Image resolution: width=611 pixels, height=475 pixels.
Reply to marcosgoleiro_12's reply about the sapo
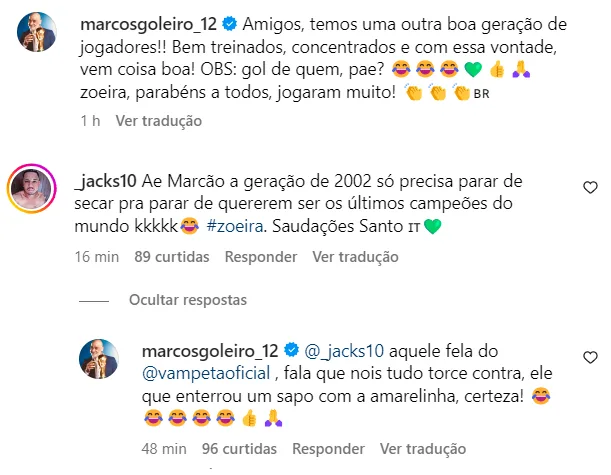[332, 449]
